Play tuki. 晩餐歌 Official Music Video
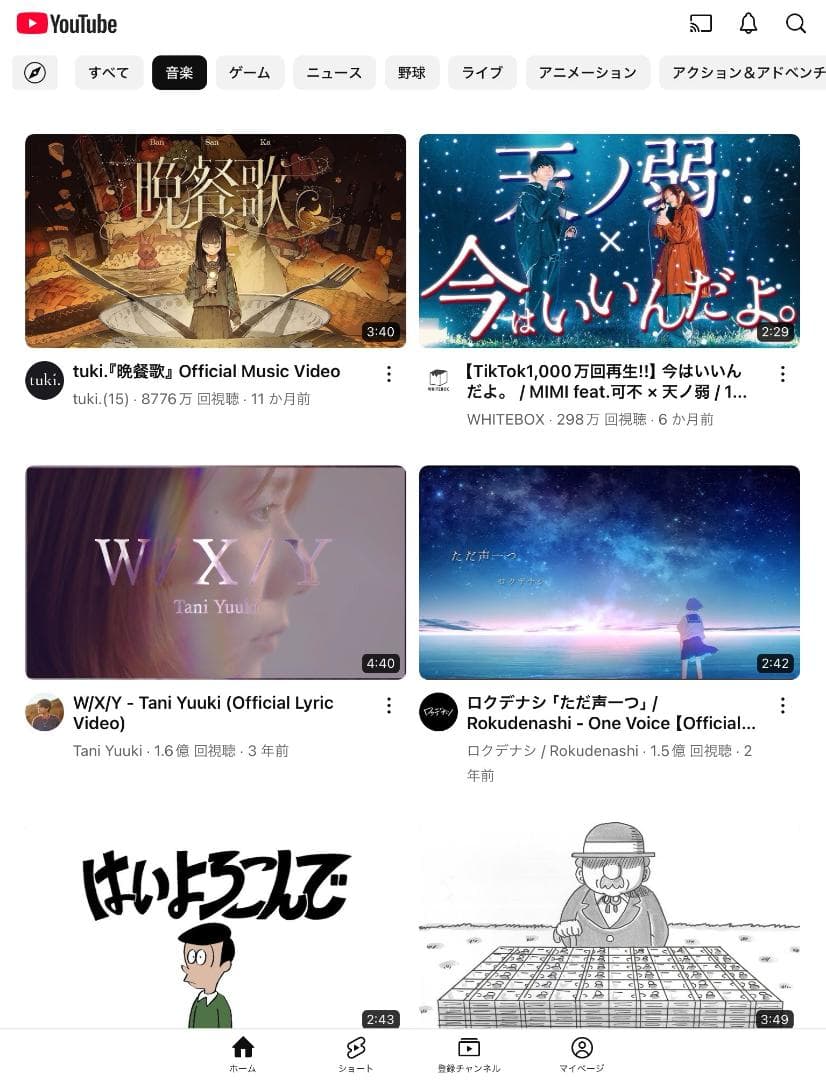 tap(215, 241)
